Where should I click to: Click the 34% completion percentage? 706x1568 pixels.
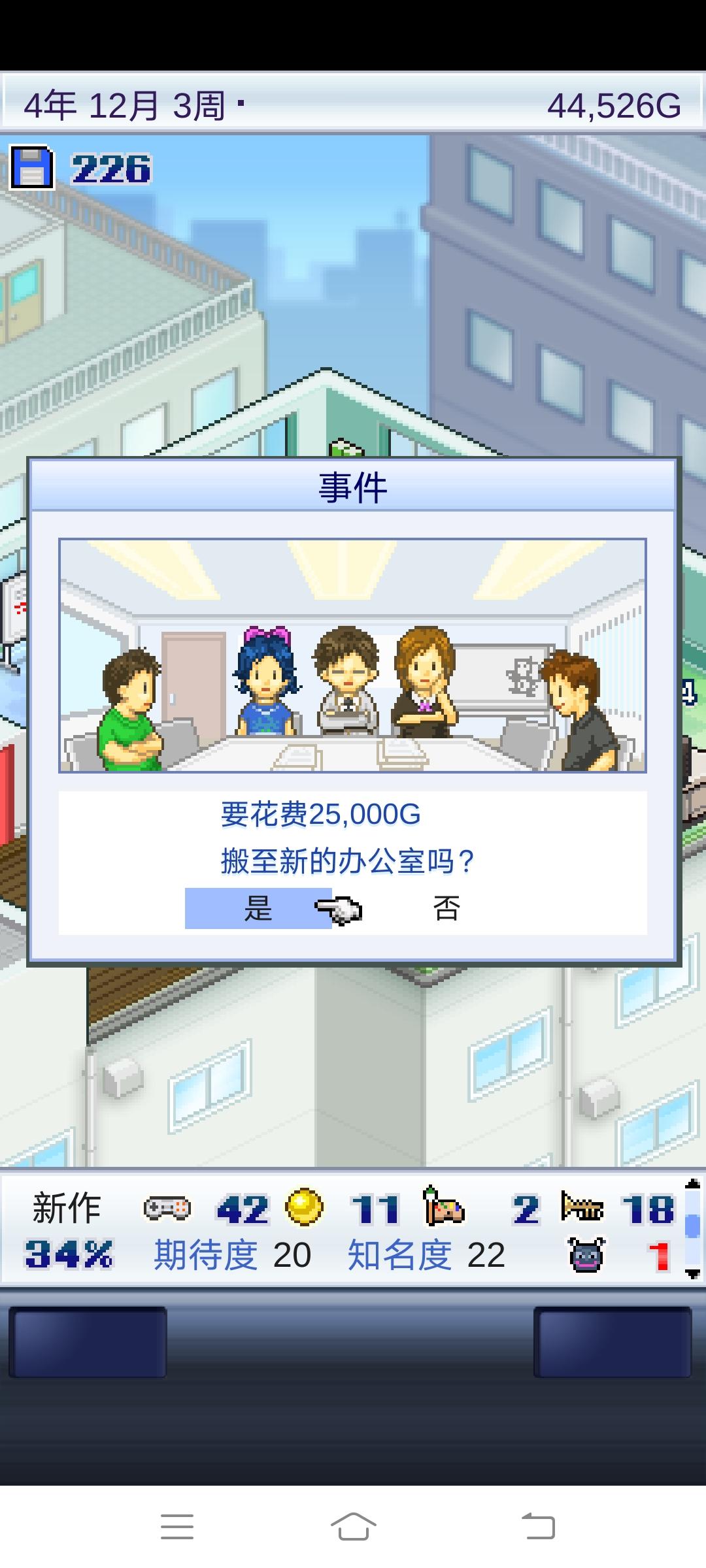tap(69, 1252)
